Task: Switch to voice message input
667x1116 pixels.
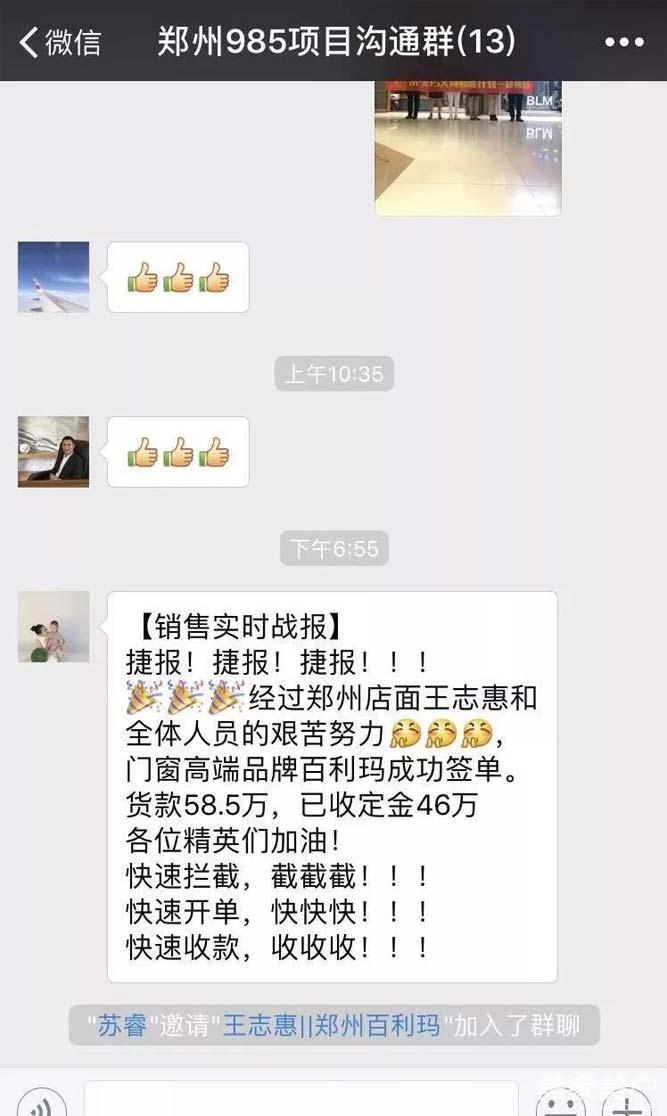Action: (x=40, y=1102)
